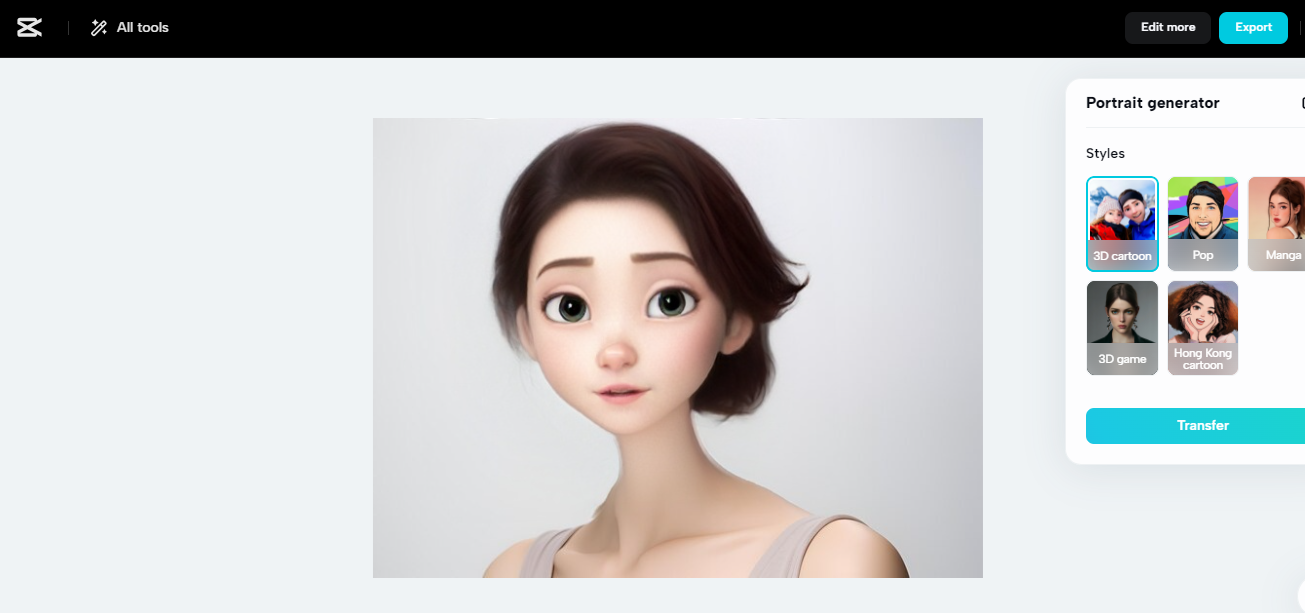Pick the Manga style
1305x613 pixels.
(x=1278, y=223)
